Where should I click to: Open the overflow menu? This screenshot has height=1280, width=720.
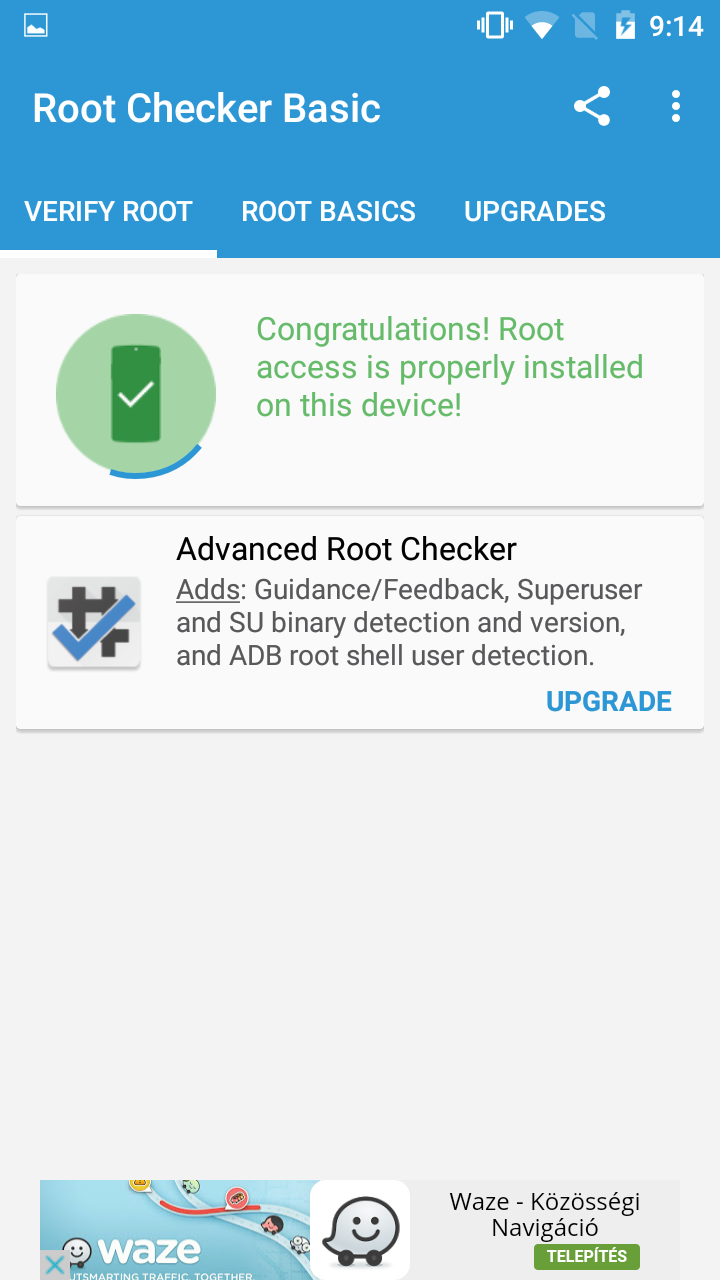676,107
